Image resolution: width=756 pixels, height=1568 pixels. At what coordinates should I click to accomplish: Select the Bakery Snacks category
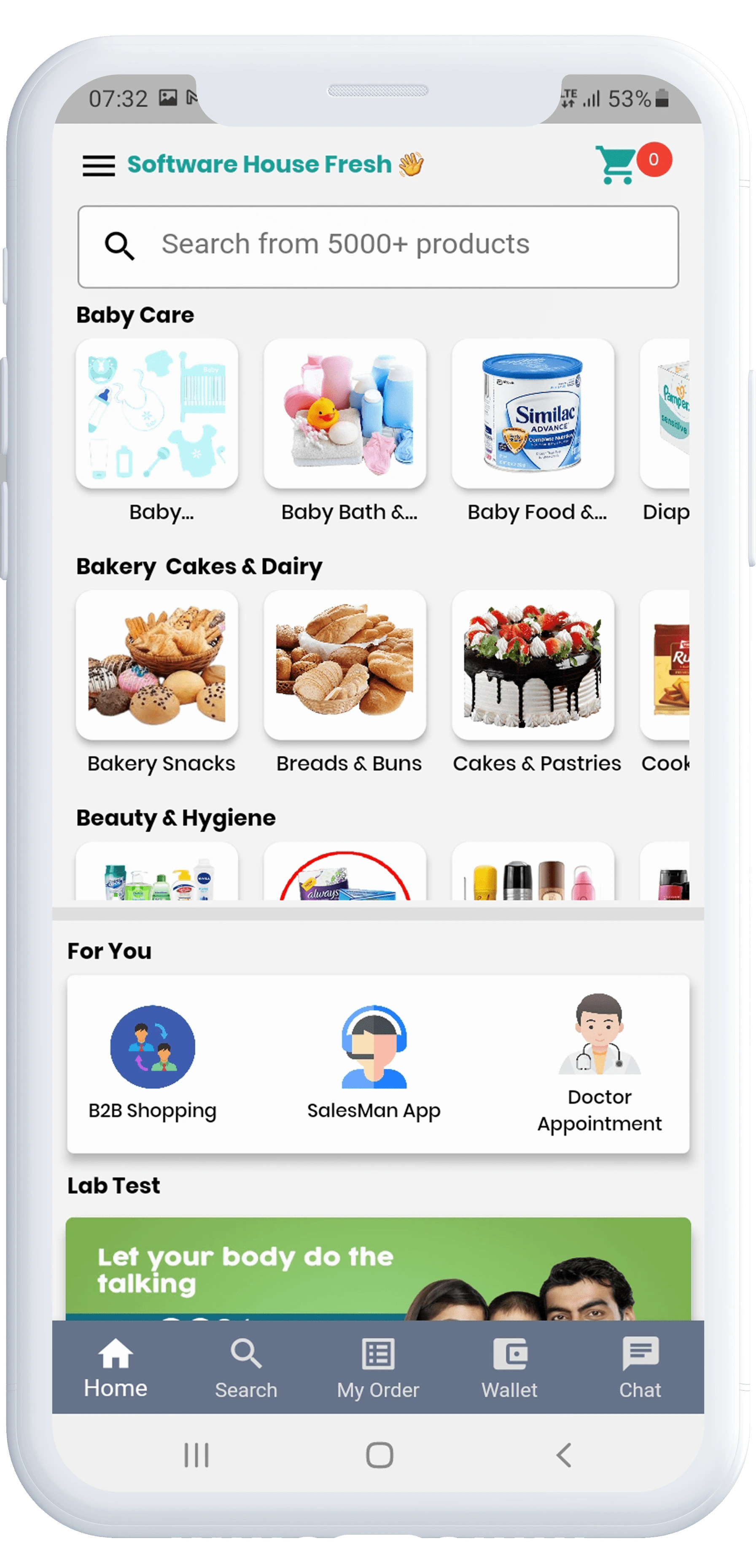click(x=157, y=665)
